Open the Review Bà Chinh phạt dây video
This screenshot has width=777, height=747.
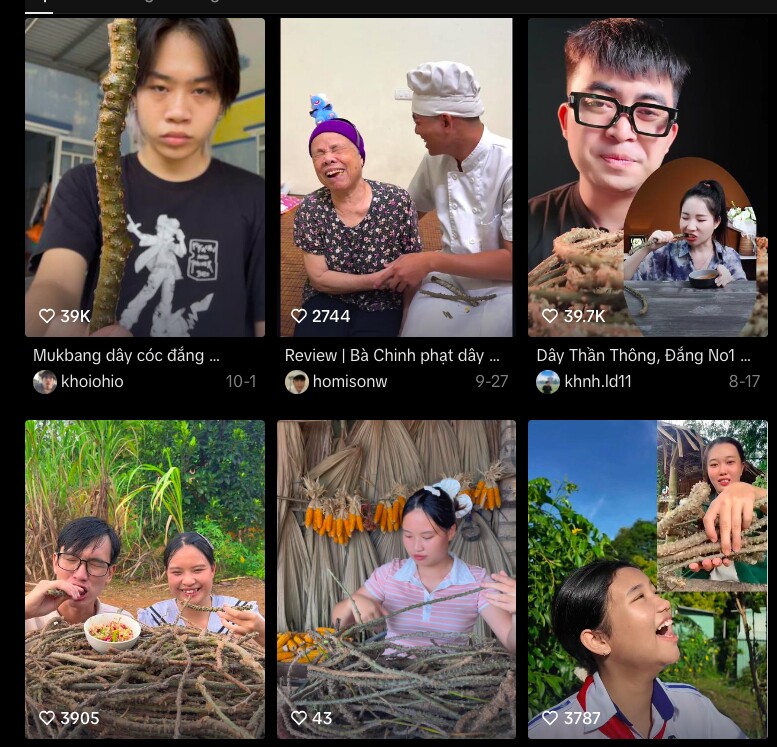(396, 177)
